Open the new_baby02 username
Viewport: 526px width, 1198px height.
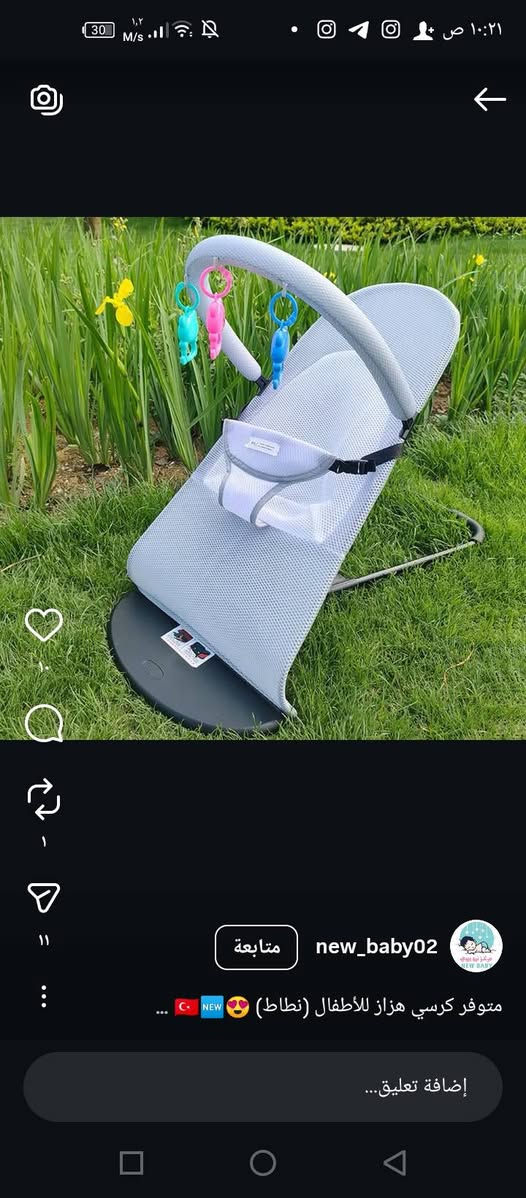click(x=376, y=947)
